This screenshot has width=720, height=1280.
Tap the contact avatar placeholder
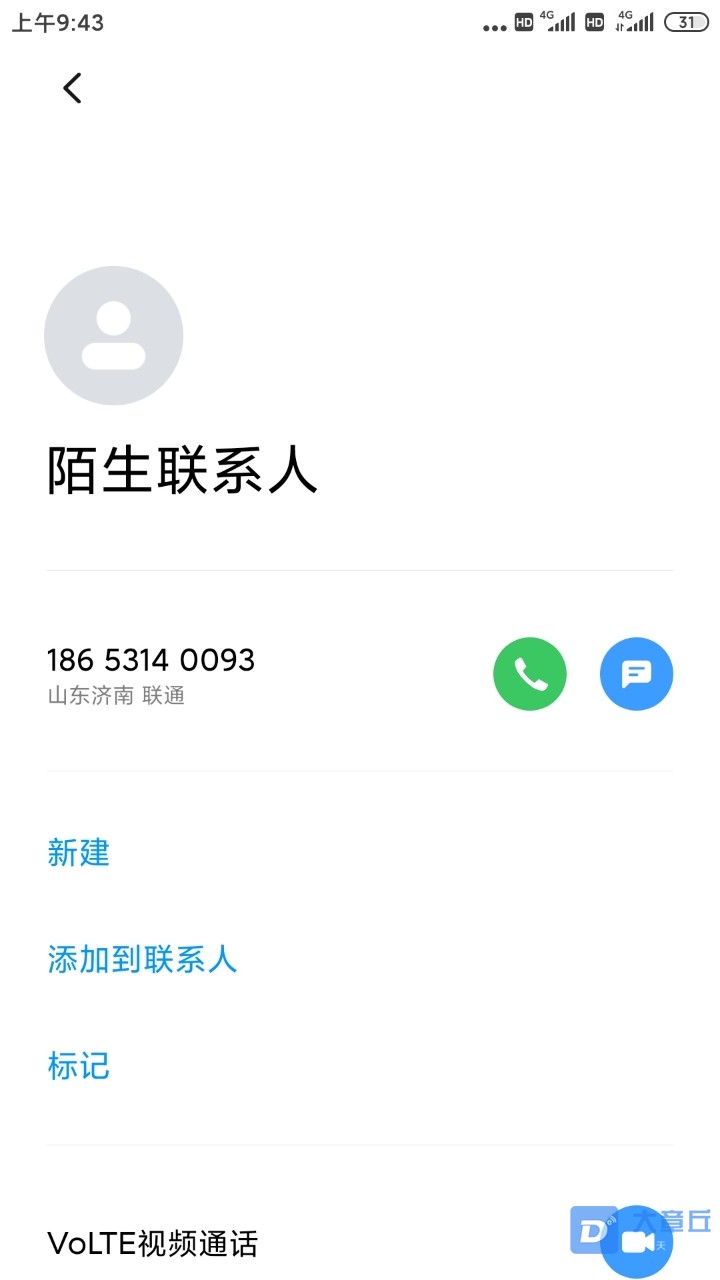[x=114, y=336]
